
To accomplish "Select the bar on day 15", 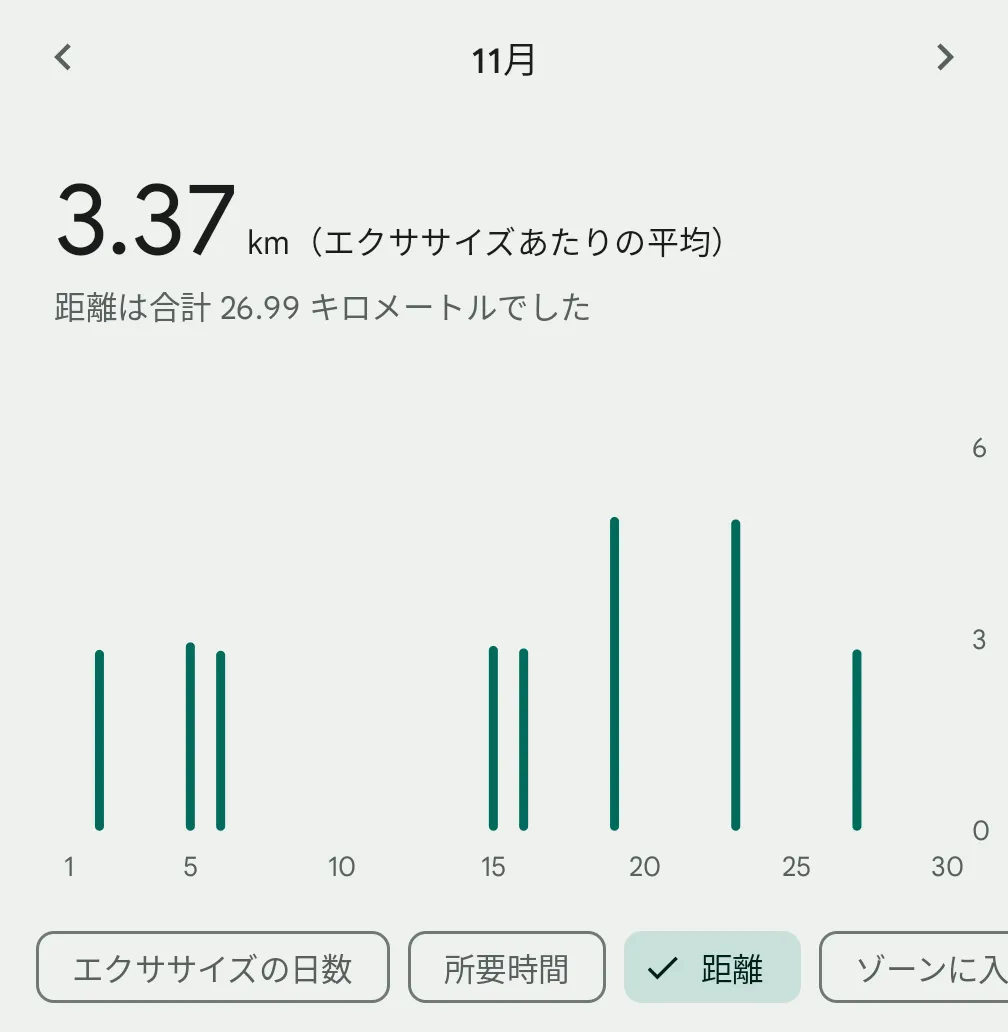I will [x=492, y=740].
